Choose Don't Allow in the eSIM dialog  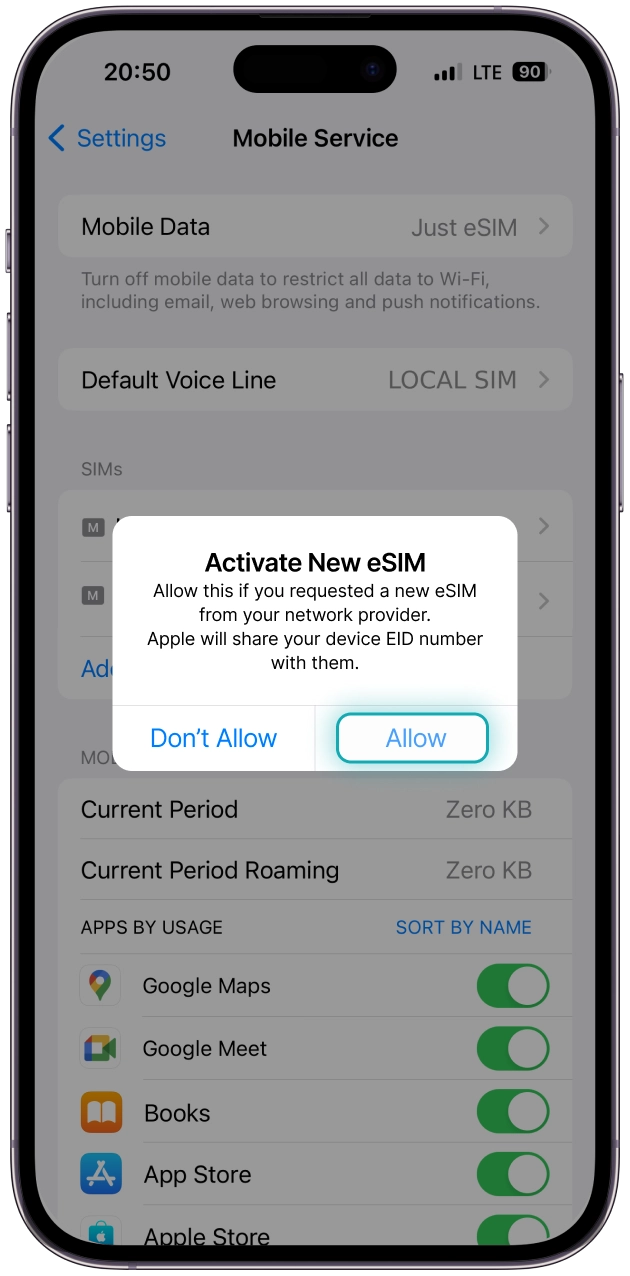click(213, 738)
